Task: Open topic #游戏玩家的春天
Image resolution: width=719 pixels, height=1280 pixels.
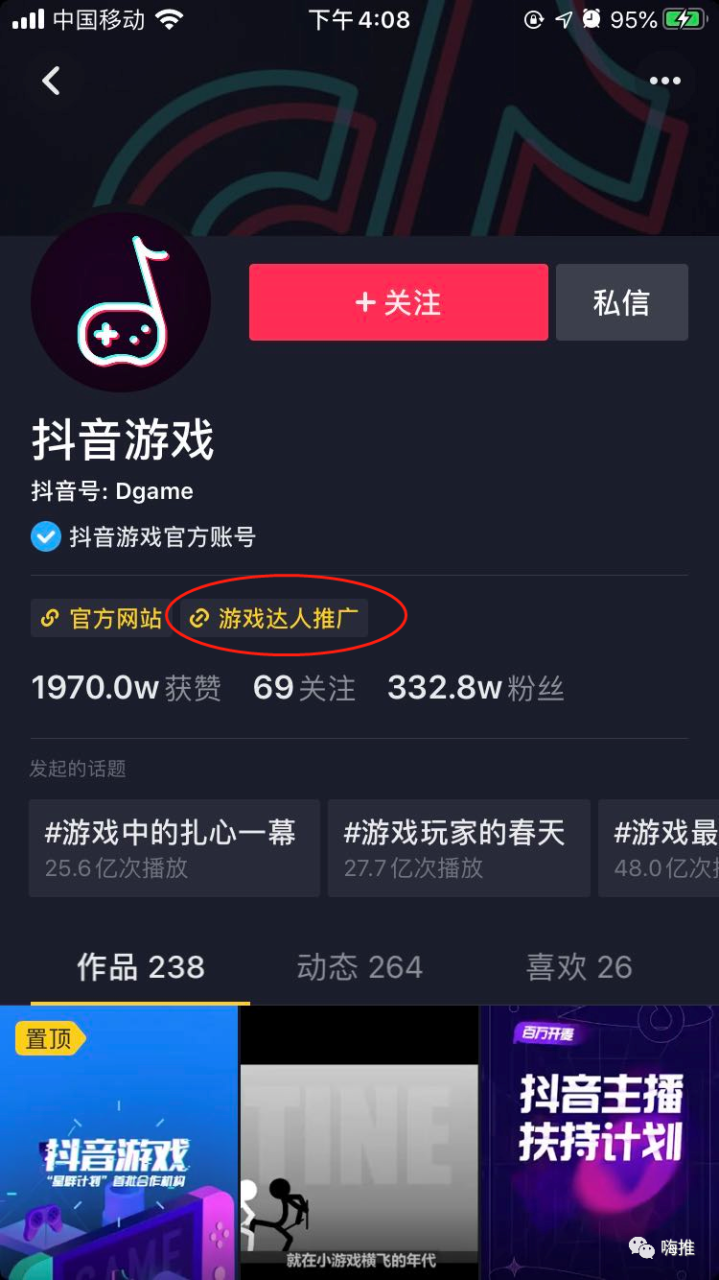Action: [x=458, y=847]
